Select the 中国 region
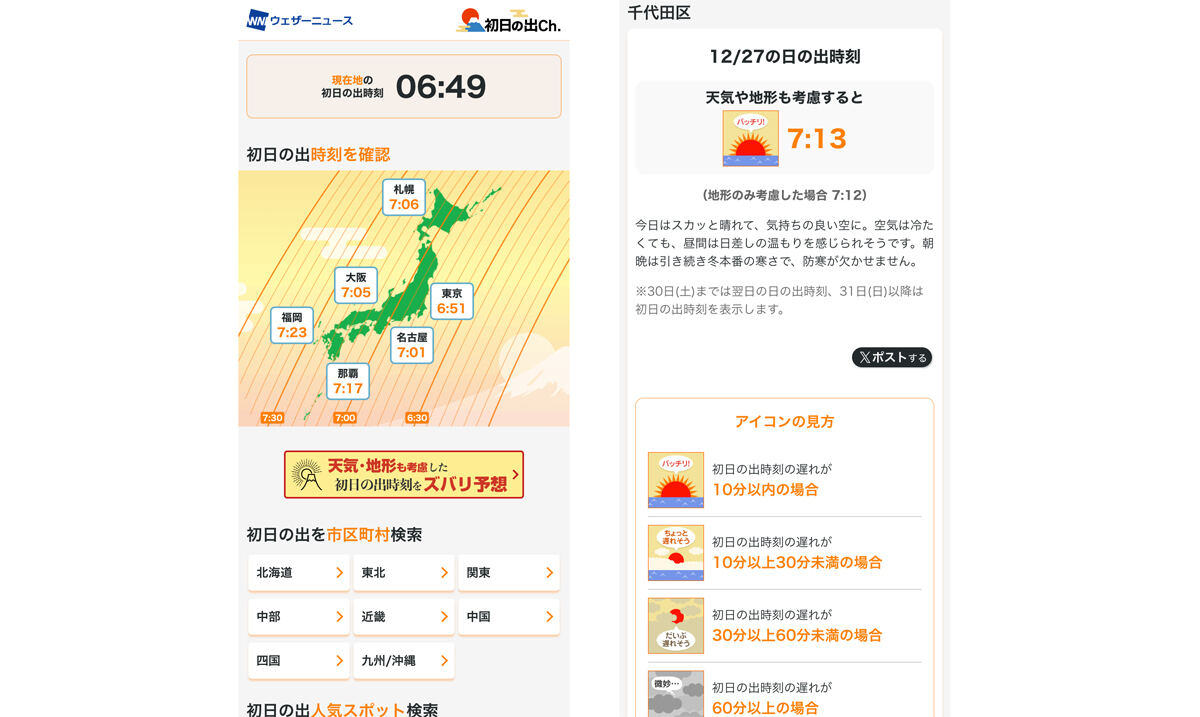Viewport: 1200px width, 717px height. (509, 617)
